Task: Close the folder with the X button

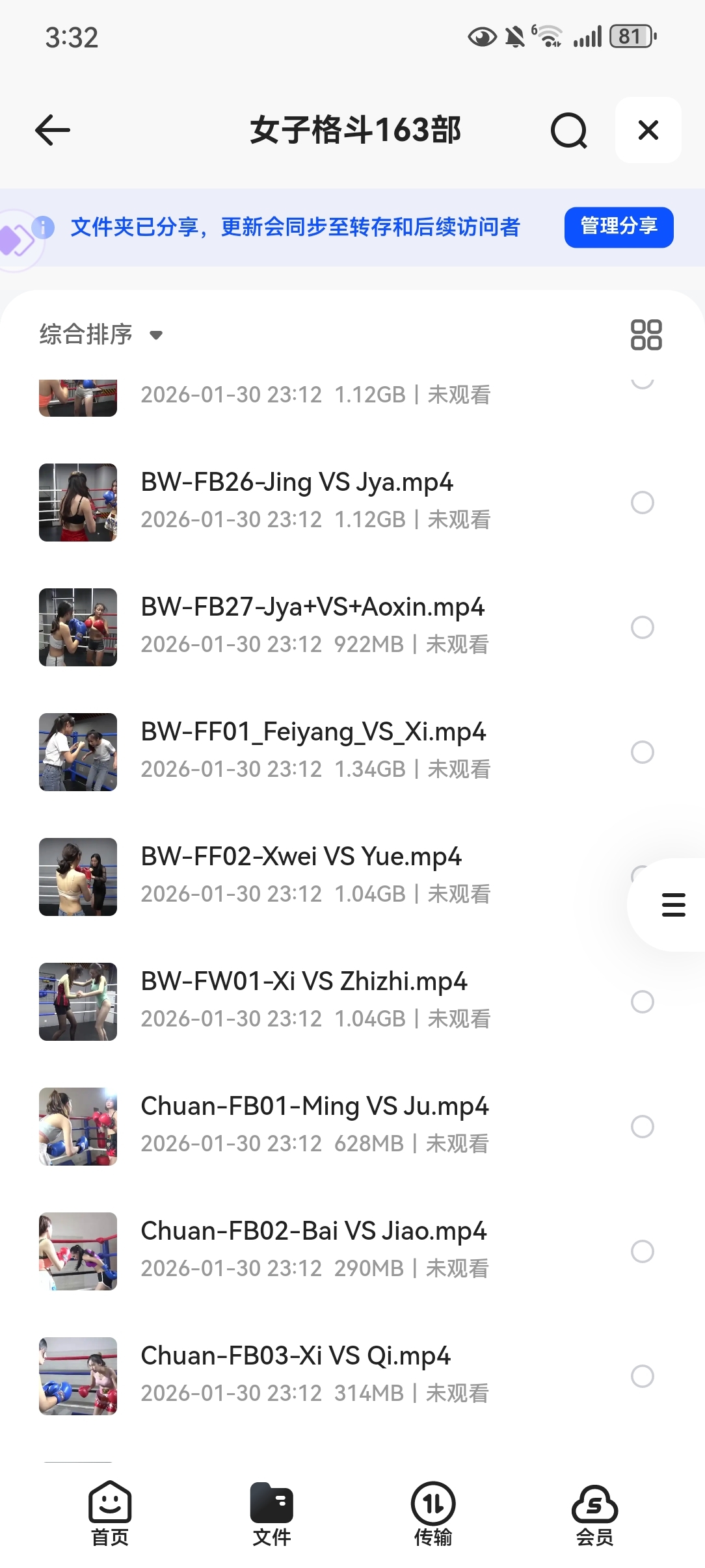Action: pyautogui.click(x=648, y=130)
